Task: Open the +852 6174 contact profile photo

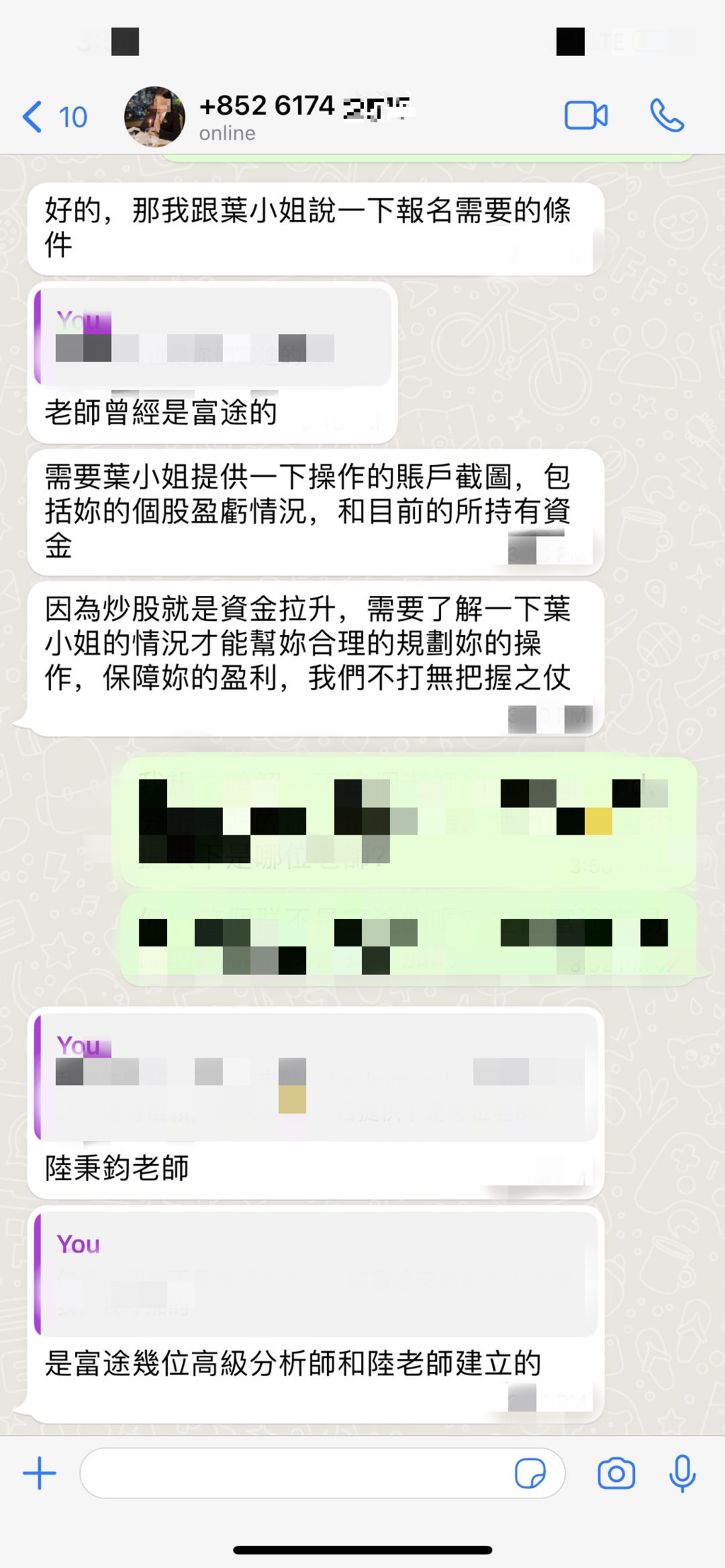Action: pyautogui.click(x=154, y=117)
